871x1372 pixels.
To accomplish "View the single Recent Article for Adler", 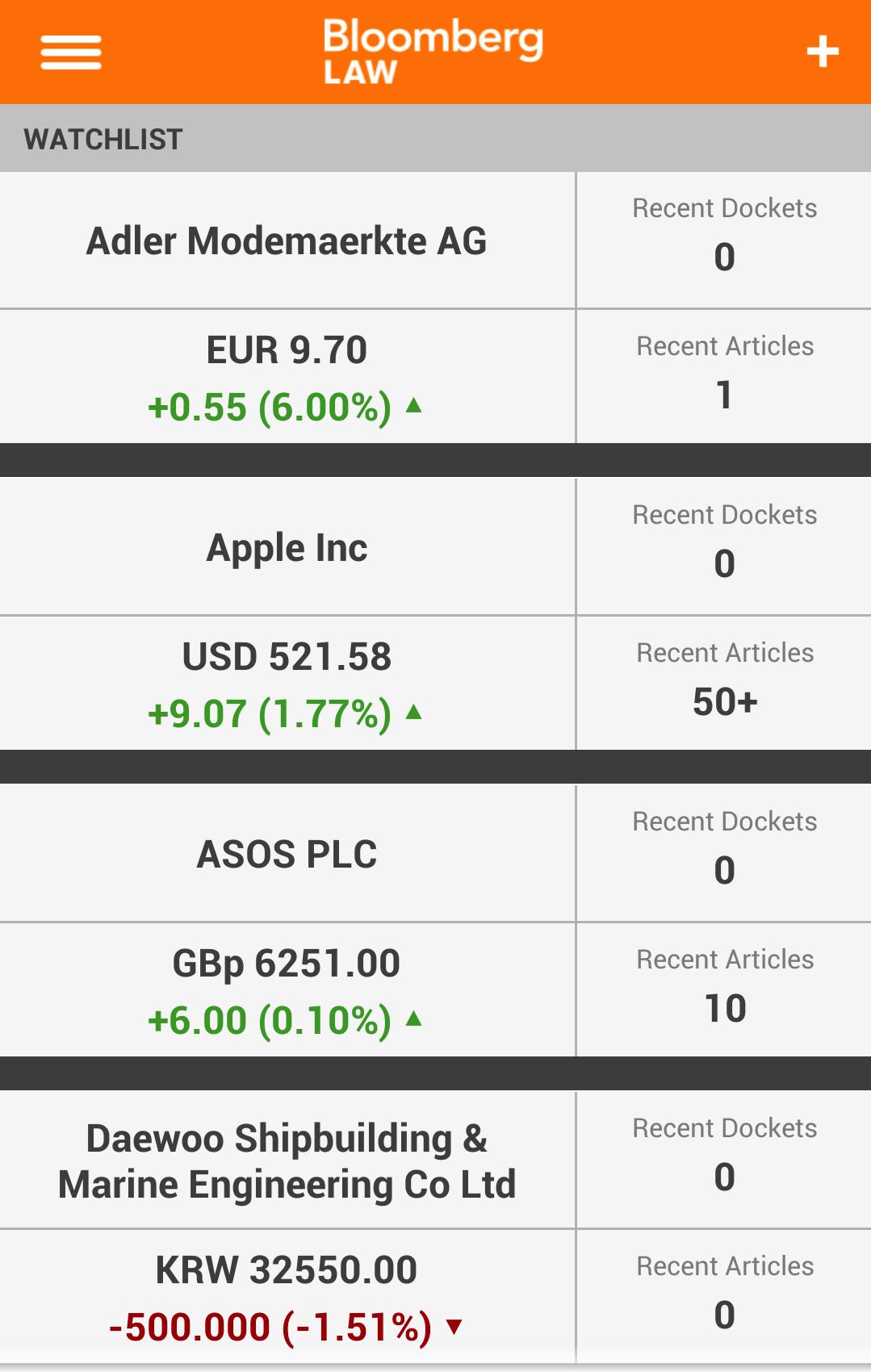I will (724, 375).
